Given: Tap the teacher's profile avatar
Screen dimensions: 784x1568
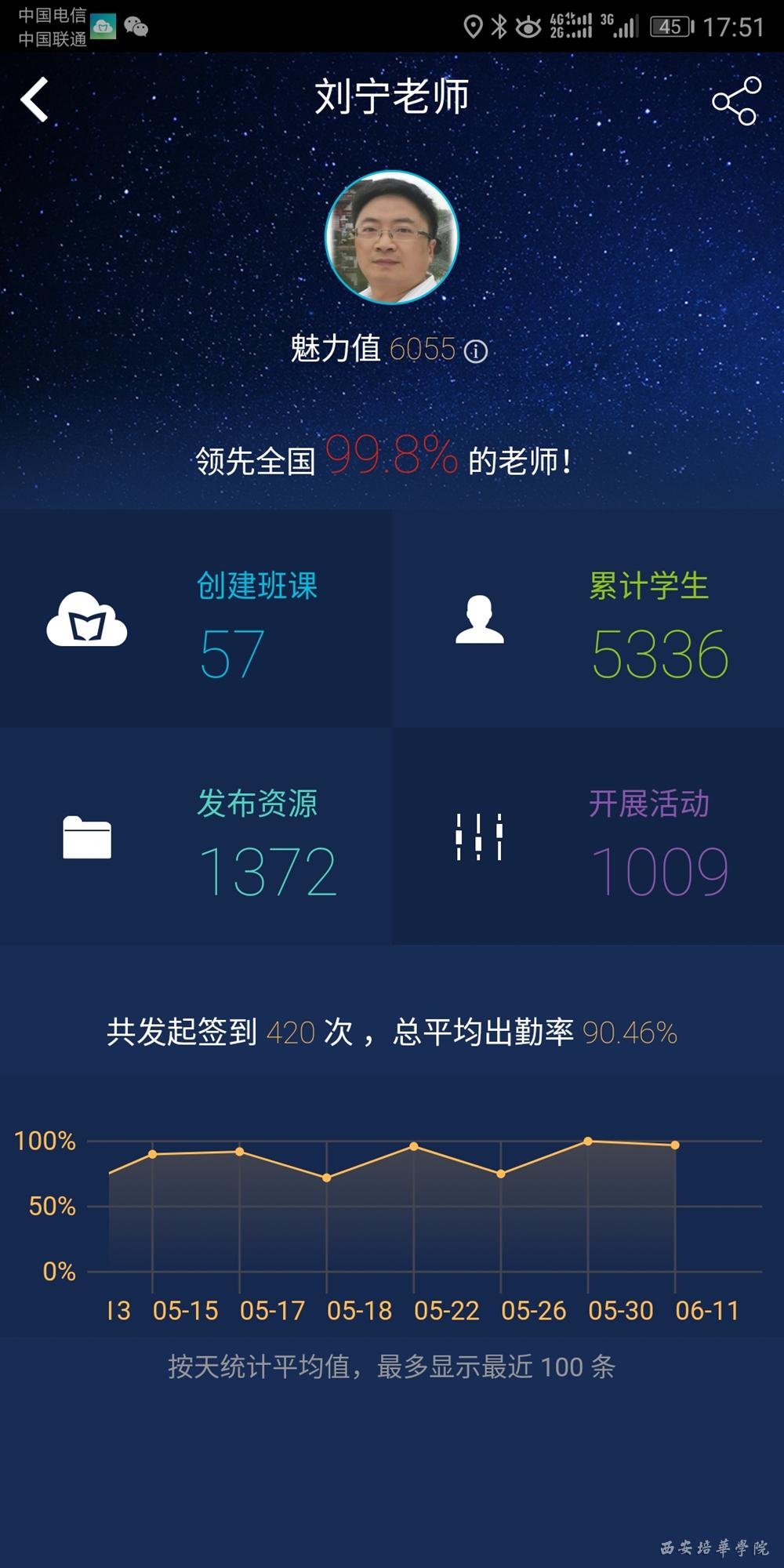Looking at the screenshot, I should click(392, 238).
